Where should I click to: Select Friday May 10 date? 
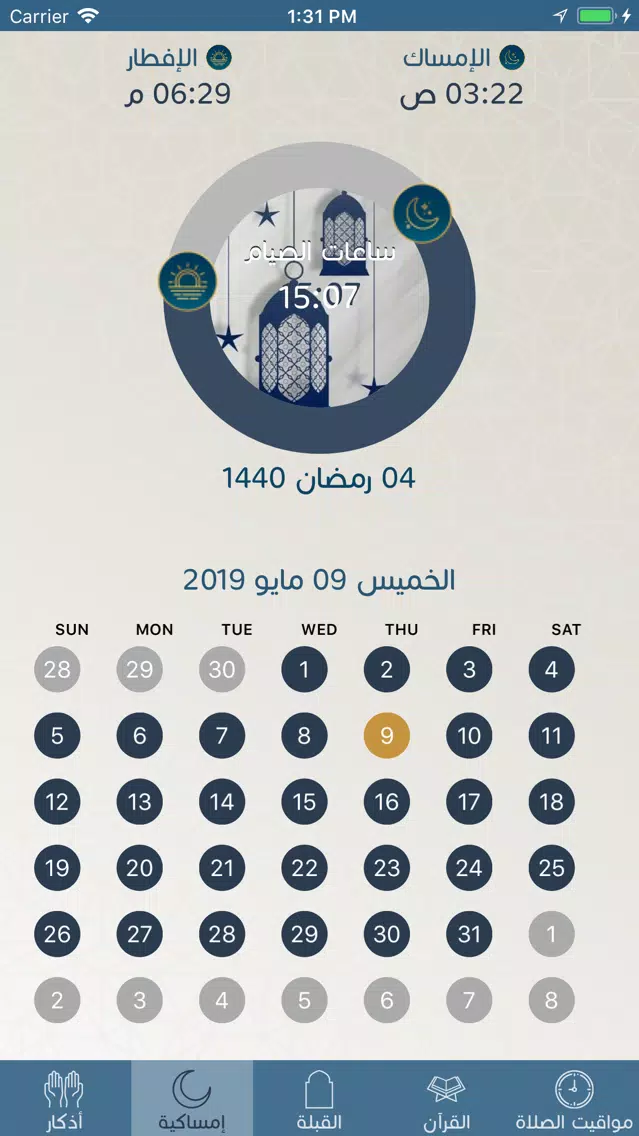[x=469, y=737]
